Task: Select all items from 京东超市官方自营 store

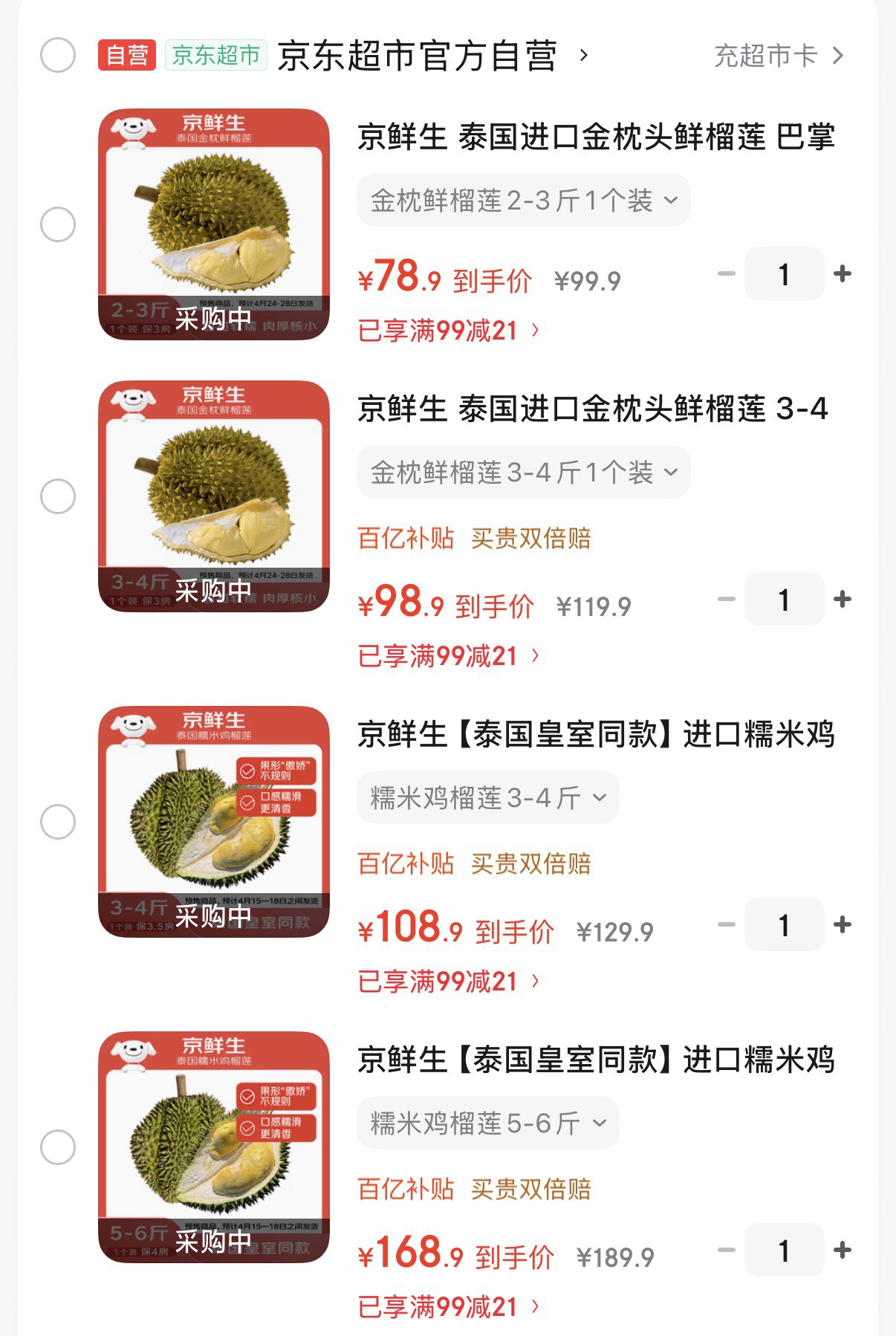Action: [x=58, y=55]
